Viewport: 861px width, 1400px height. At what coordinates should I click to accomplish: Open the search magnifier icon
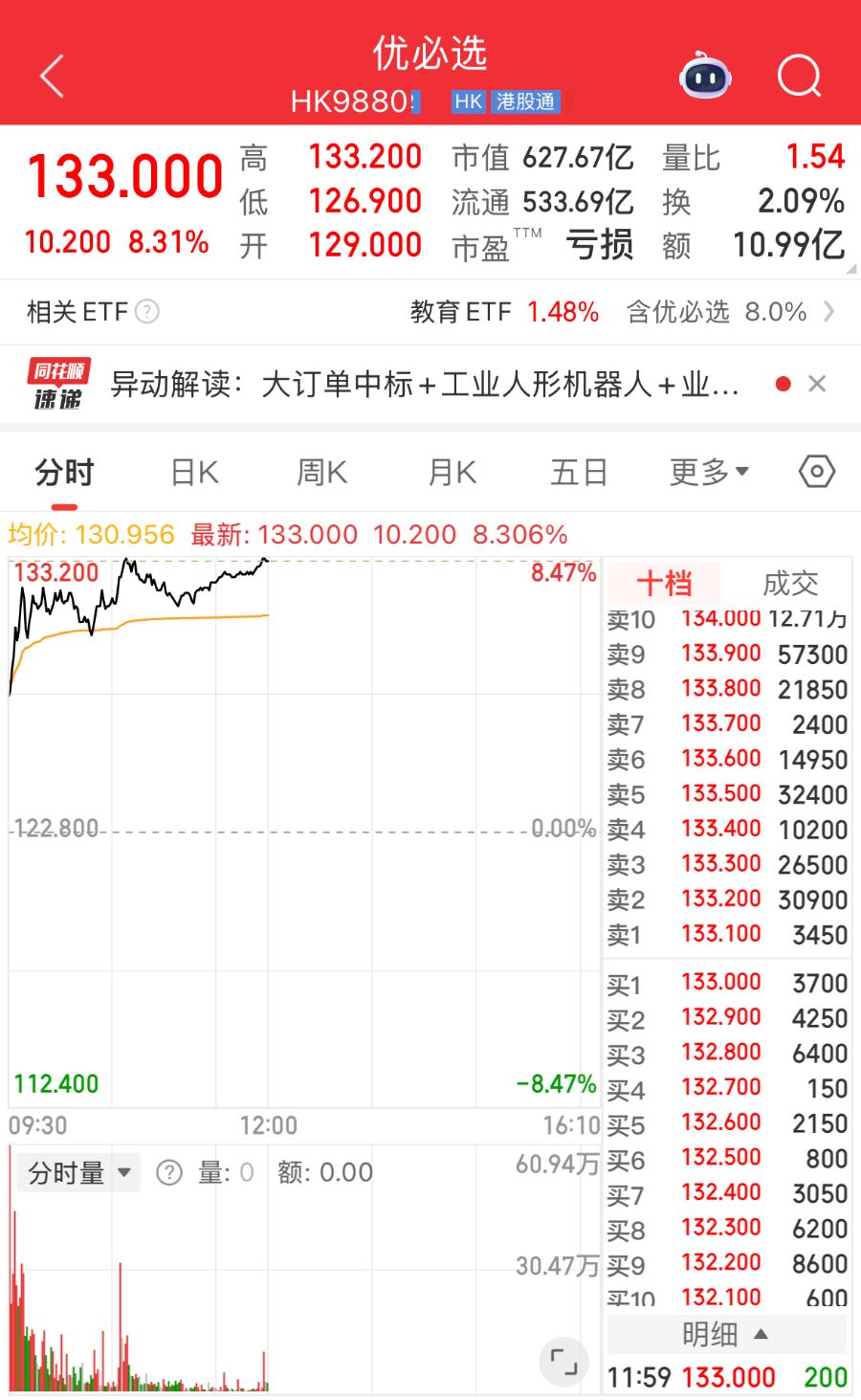click(x=799, y=76)
